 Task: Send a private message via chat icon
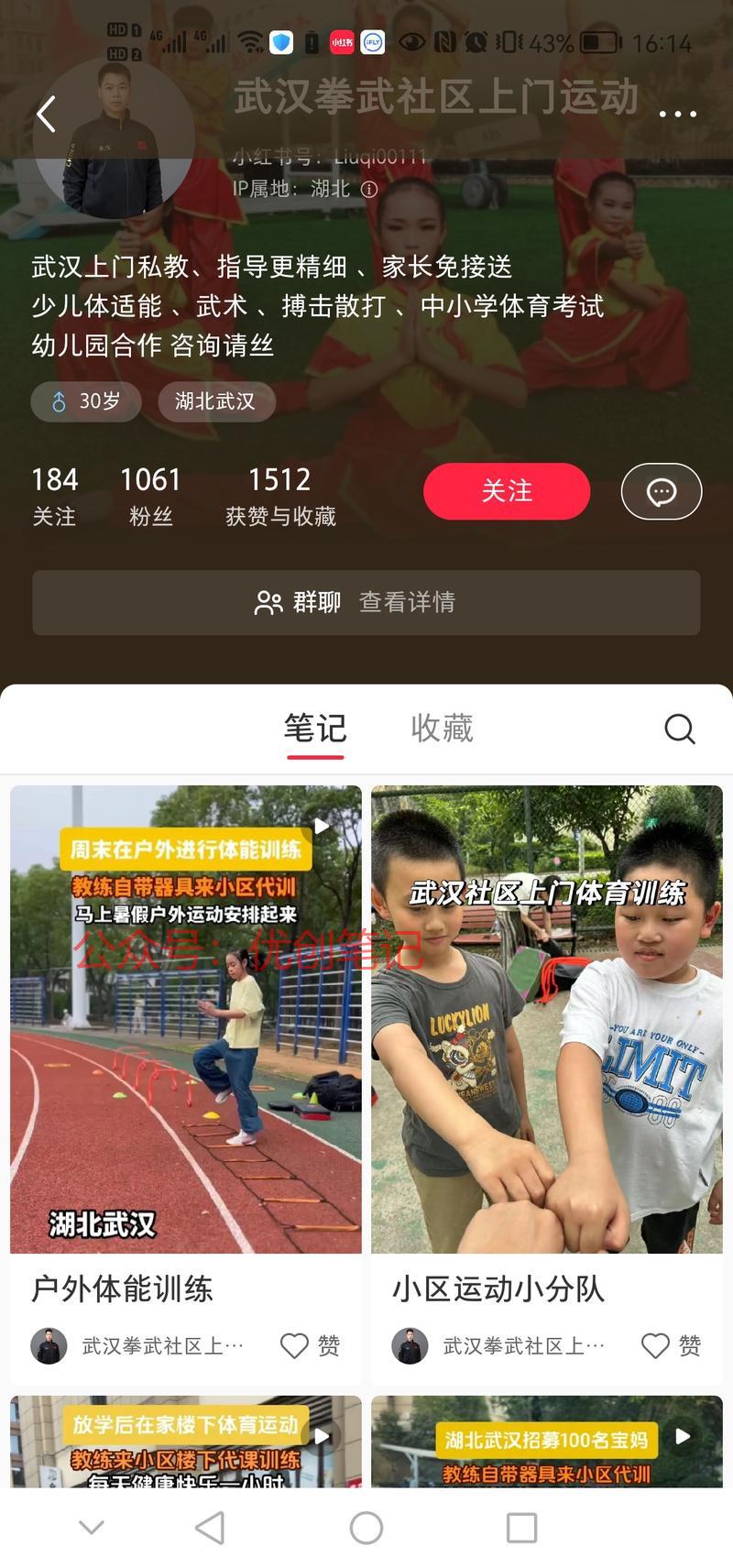pyautogui.click(x=661, y=491)
